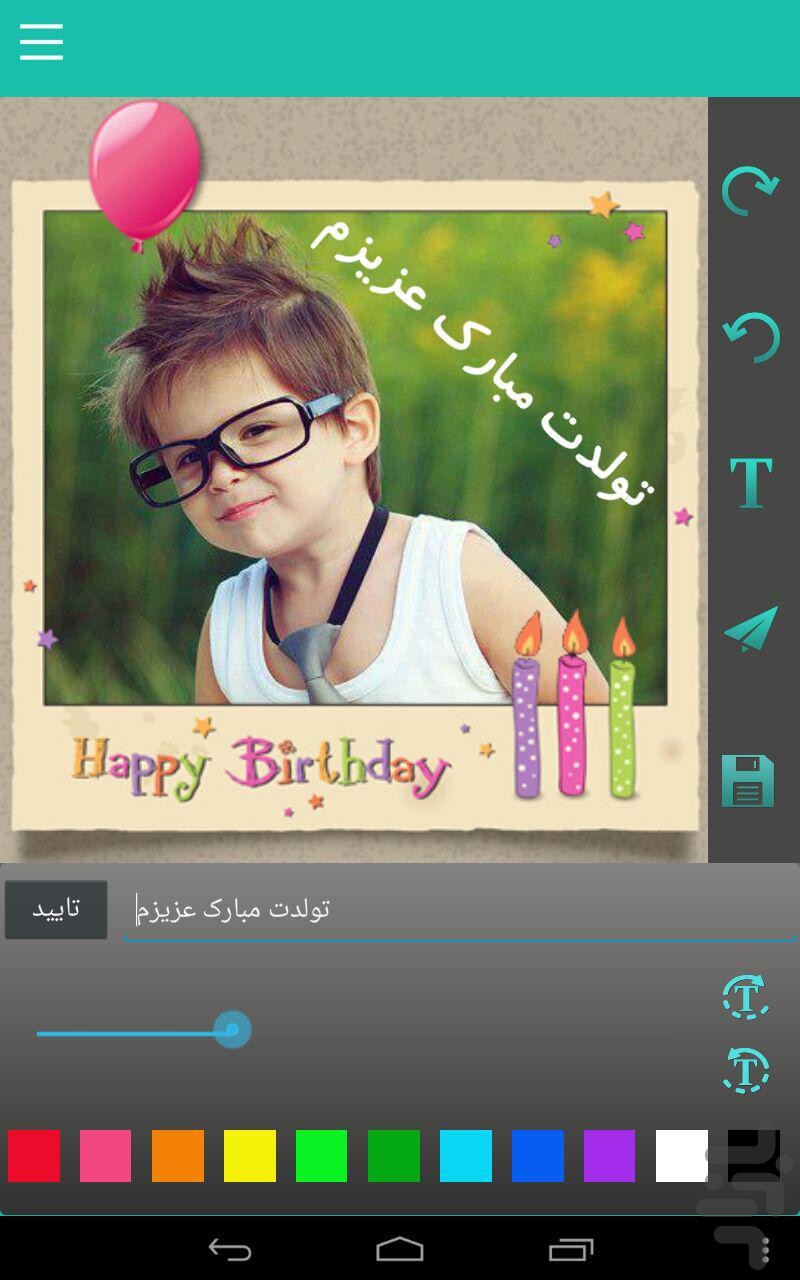Choose the light green color swatch
Image resolution: width=800 pixels, height=1280 pixels.
pyautogui.click(x=322, y=1156)
